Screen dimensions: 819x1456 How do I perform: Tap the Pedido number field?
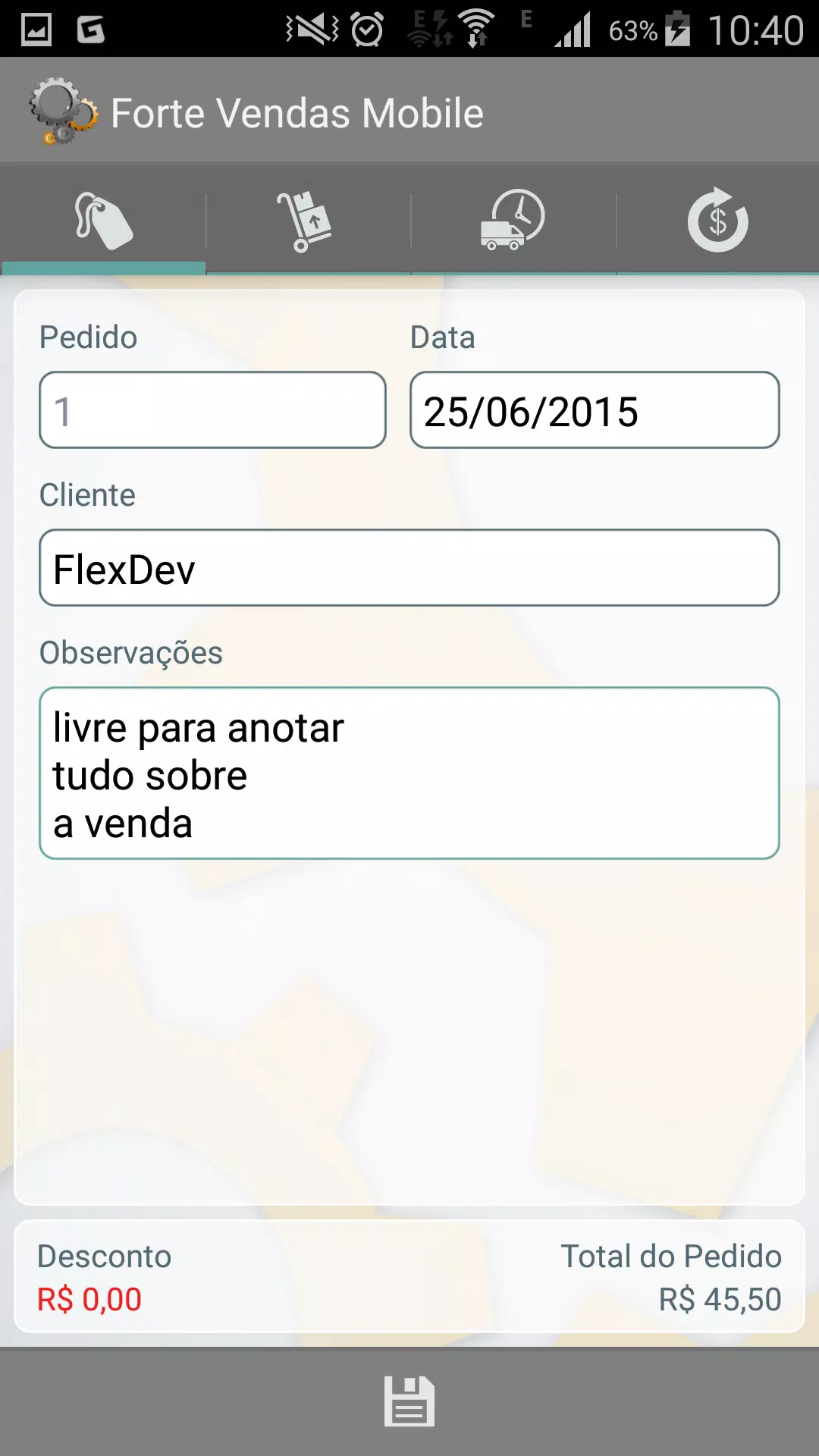(212, 410)
